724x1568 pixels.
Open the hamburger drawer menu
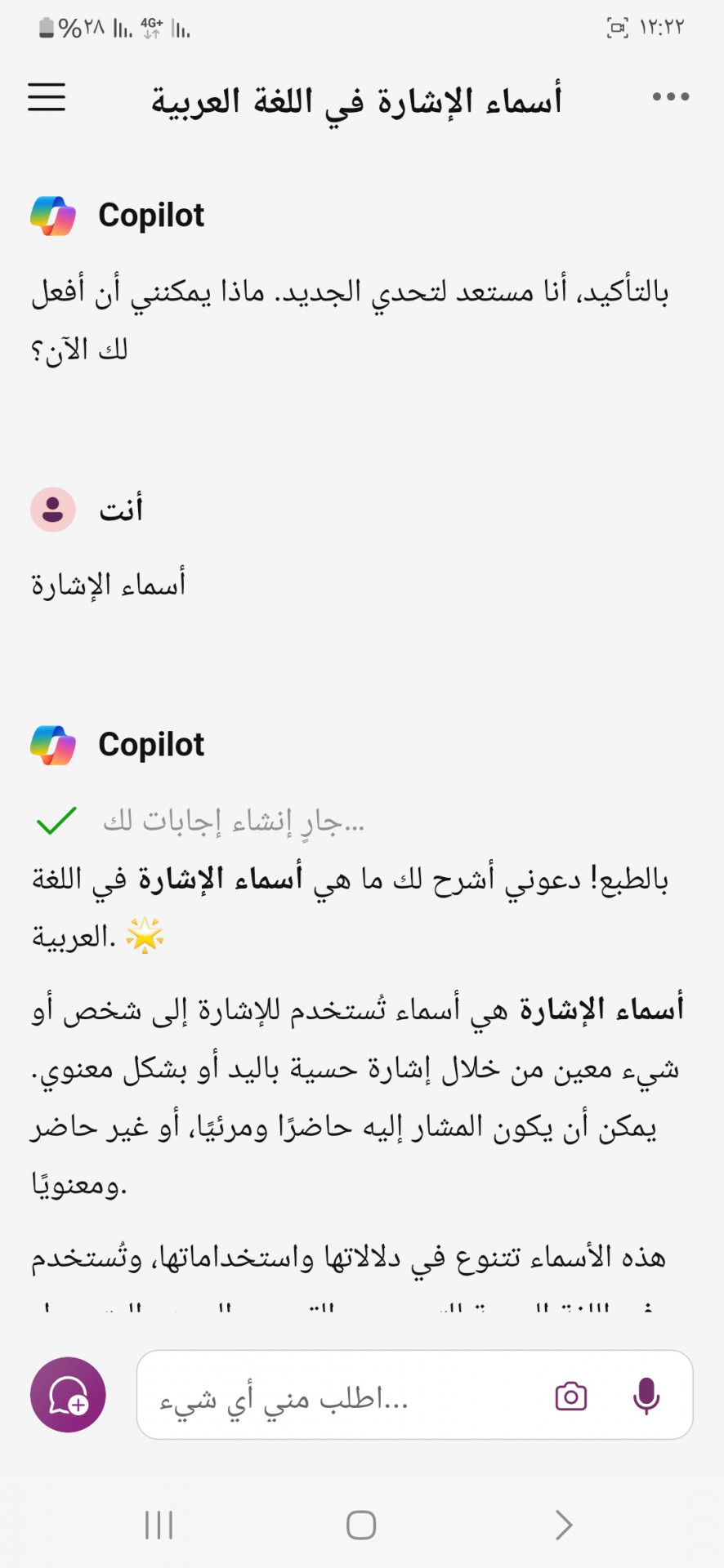[47, 96]
